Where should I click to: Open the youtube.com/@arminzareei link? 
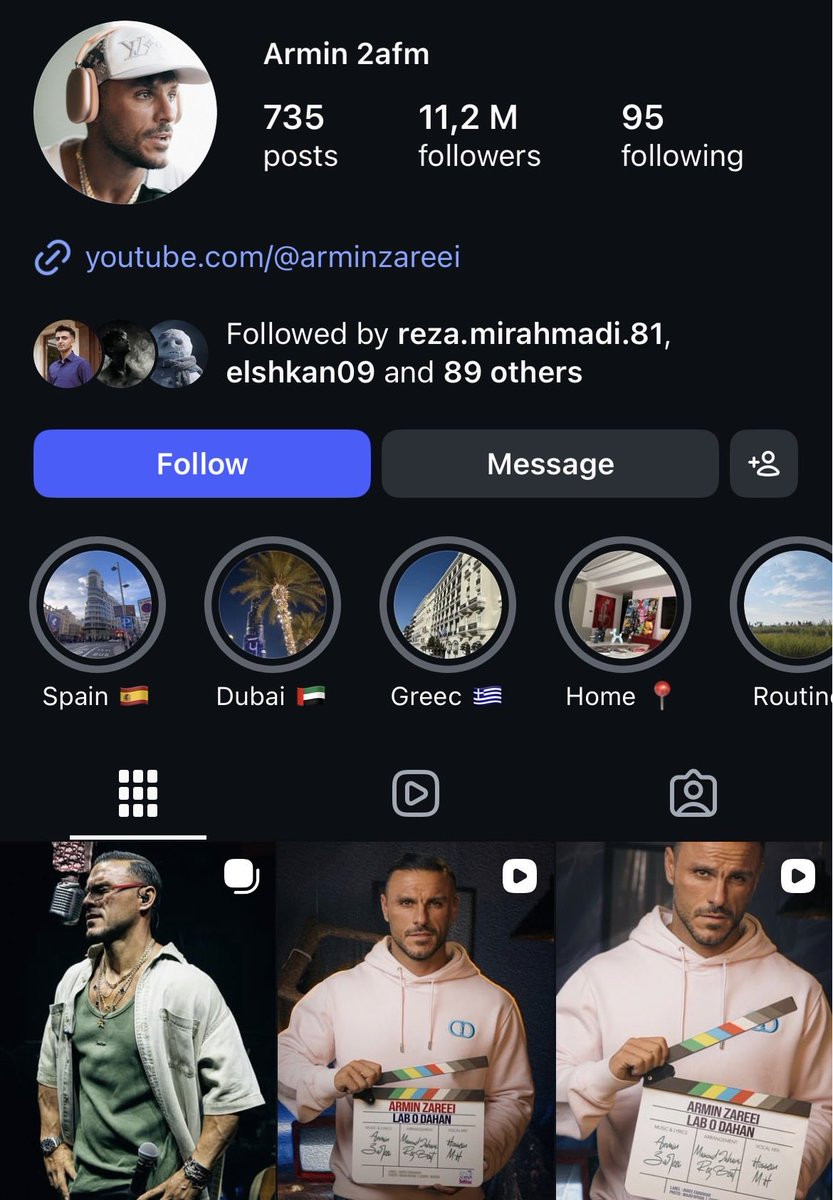272,257
